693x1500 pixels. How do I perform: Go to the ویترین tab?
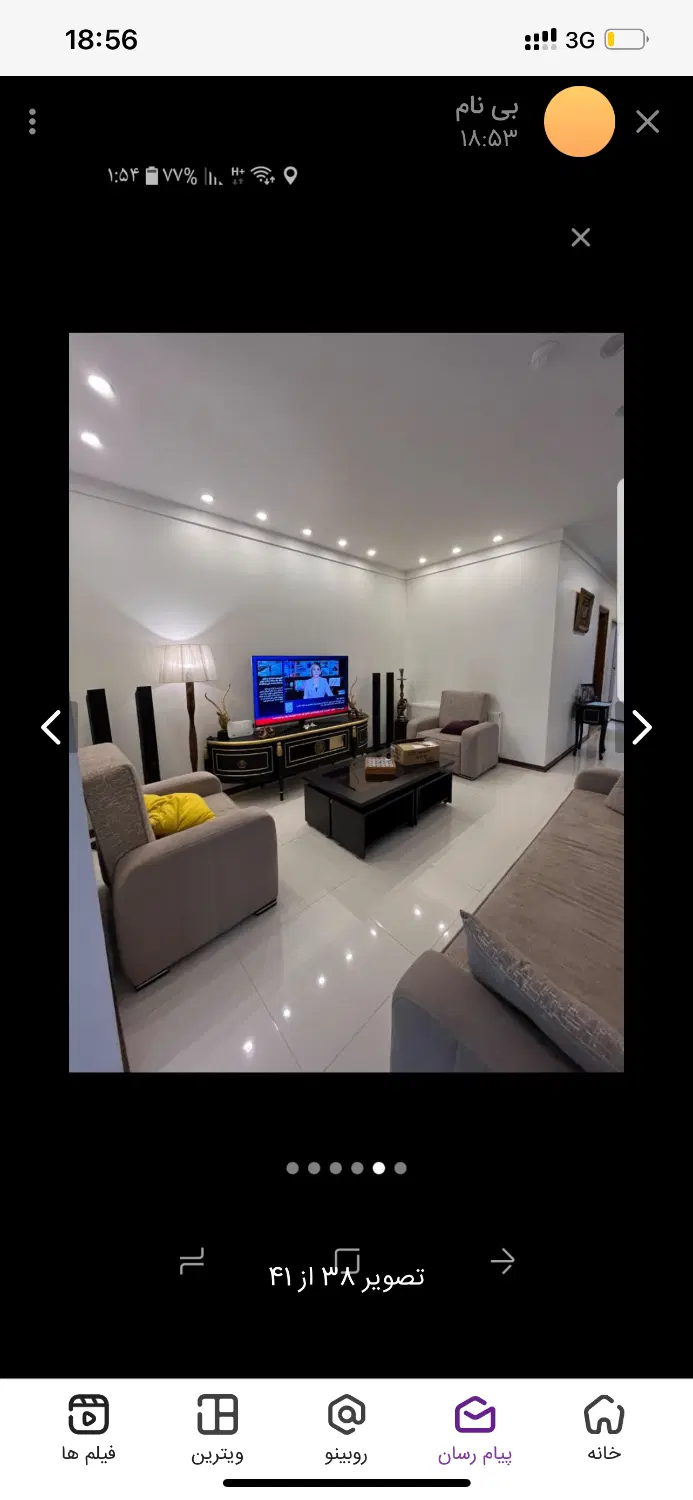(x=217, y=1430)
